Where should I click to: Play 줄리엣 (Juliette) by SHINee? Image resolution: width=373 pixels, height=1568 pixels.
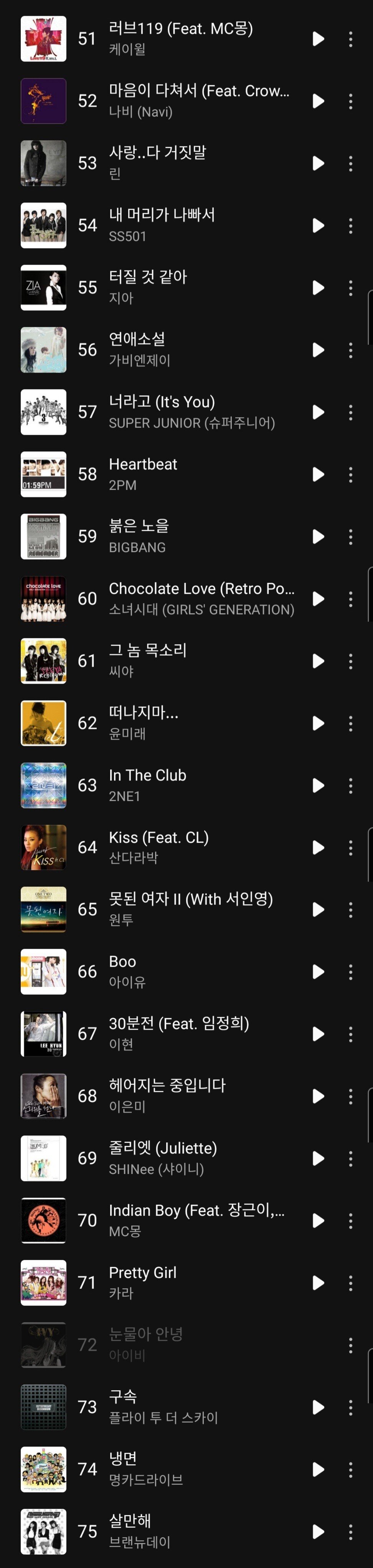point(318,1159)
